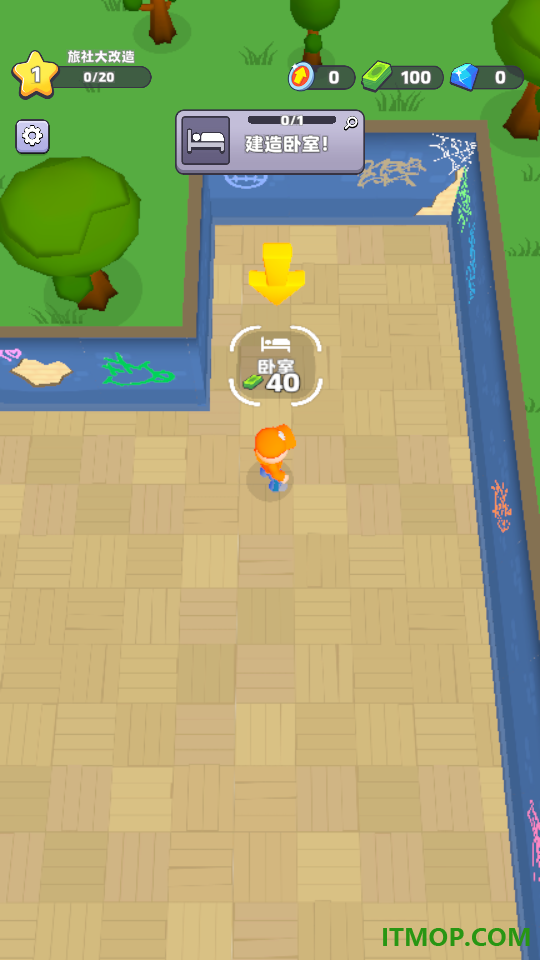The width and height of the screenshot is (540, 960).
Task: Tap the magnifier on the build bedroom quest
Action: click(351, 123)
